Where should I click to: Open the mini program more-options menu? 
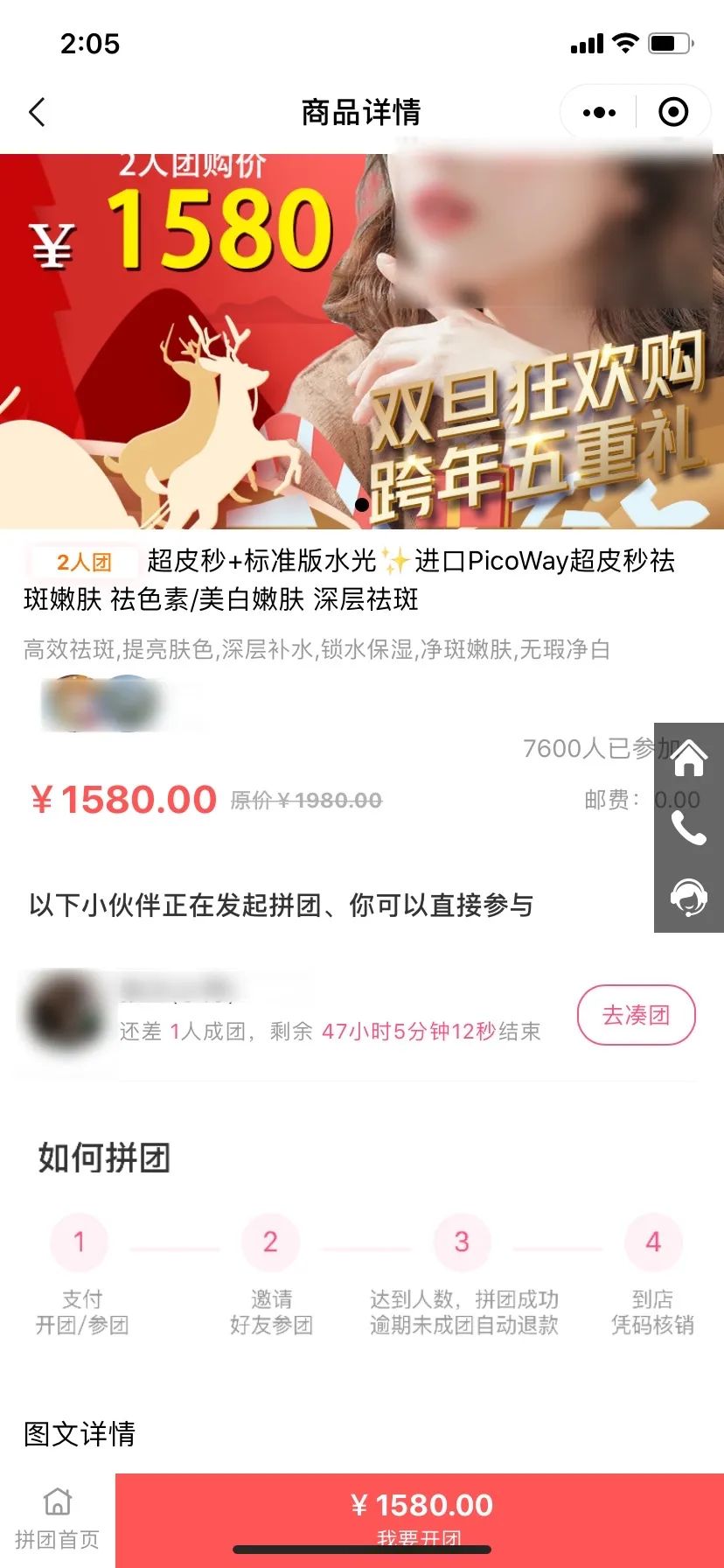point(599,112)
